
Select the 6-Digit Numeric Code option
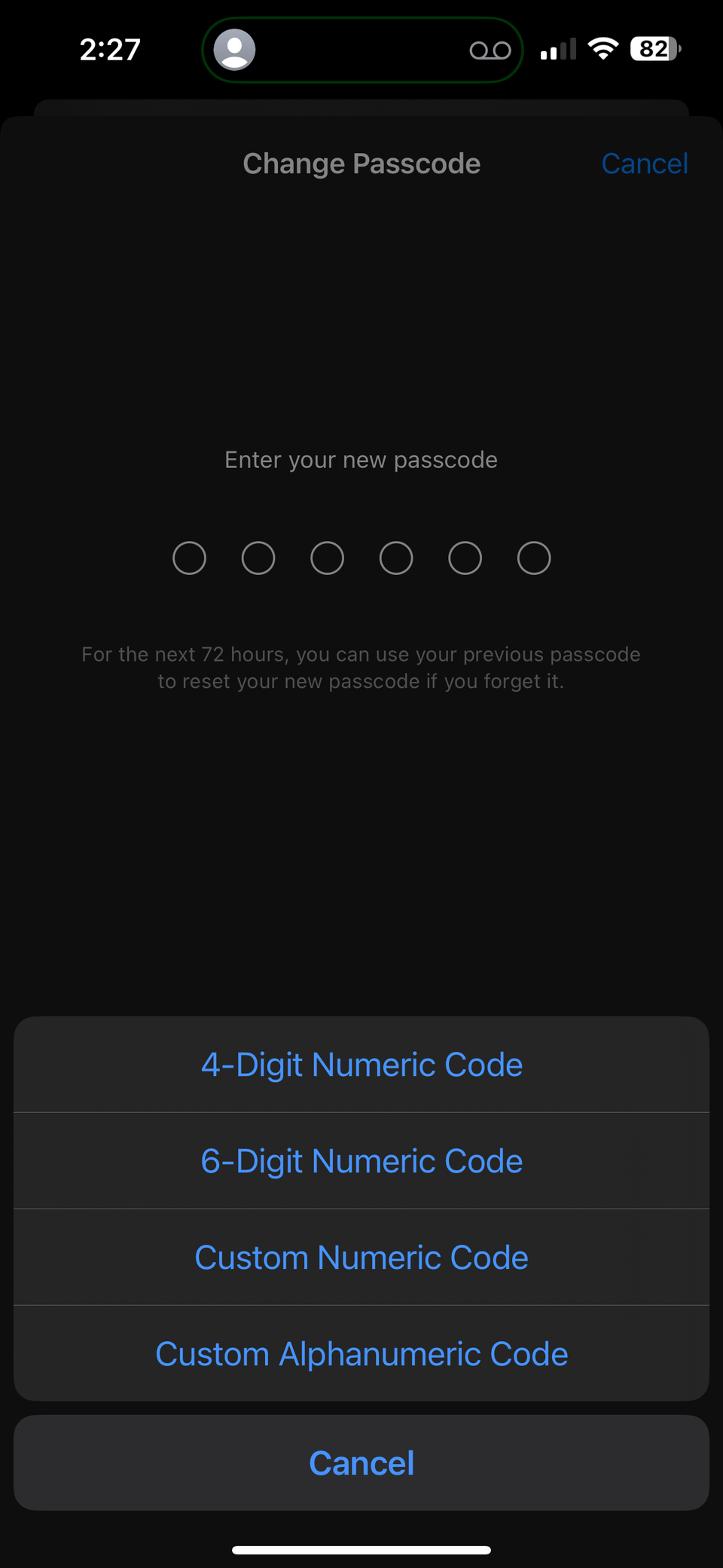[361, 1160]
